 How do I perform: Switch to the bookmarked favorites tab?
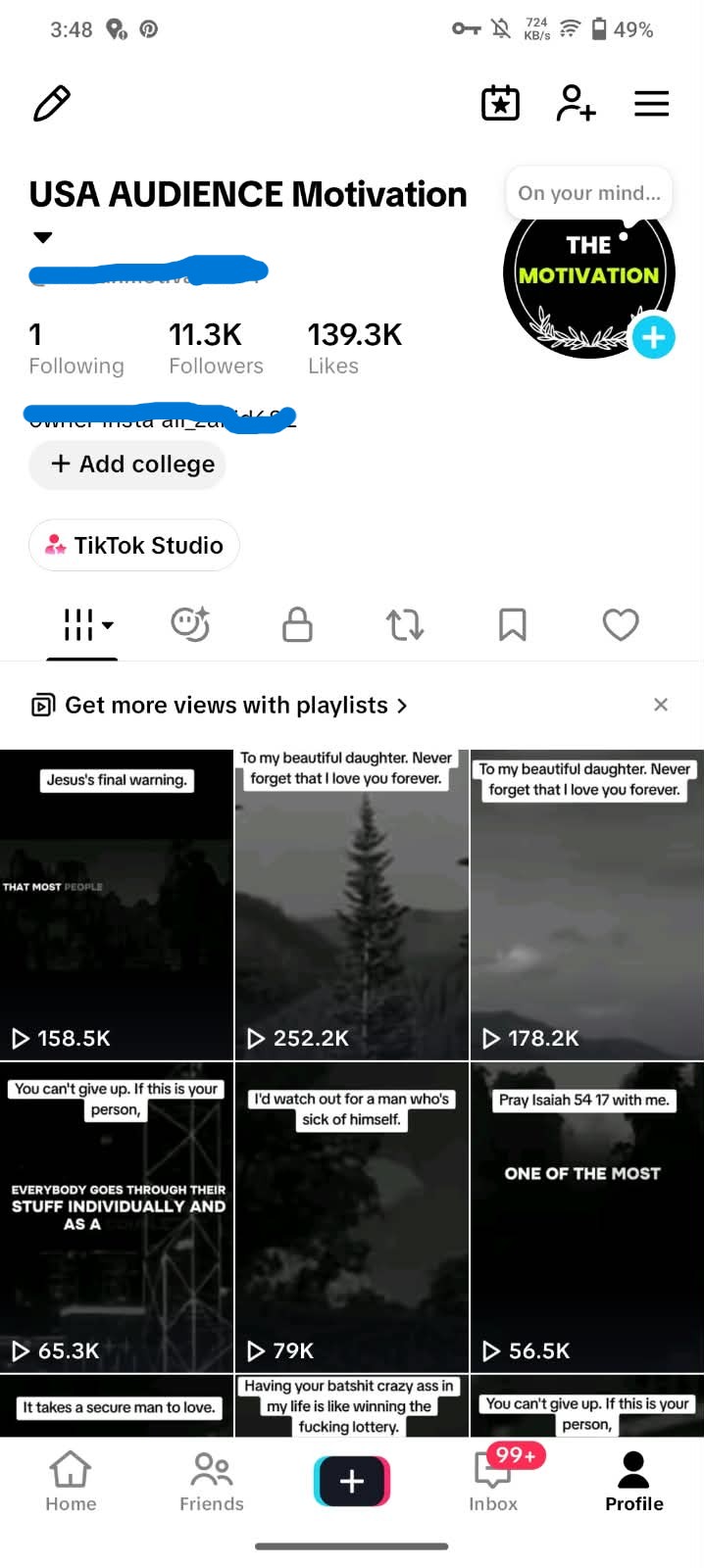pos(513,624)
